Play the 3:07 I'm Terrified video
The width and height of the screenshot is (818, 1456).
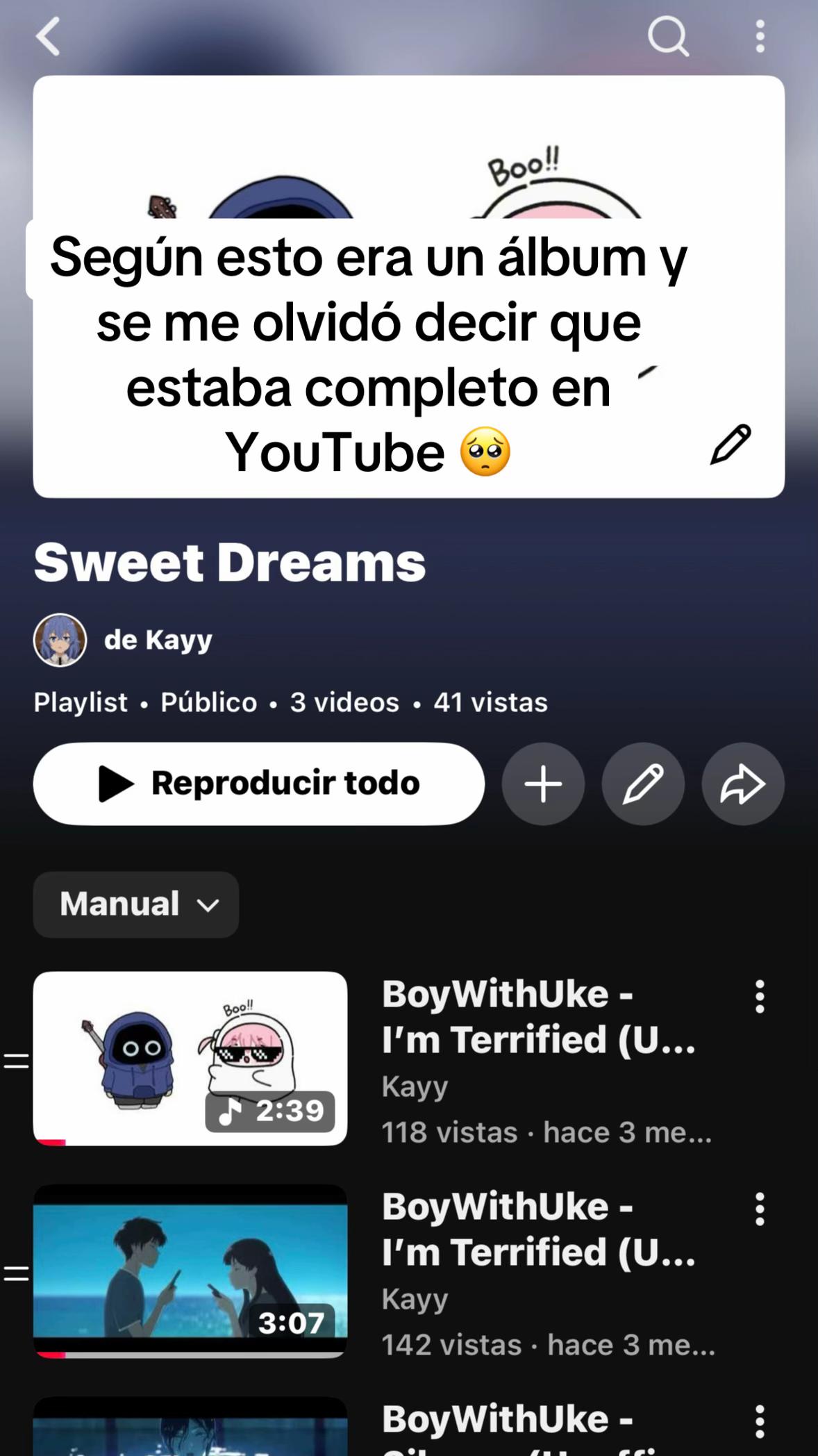pyautogui.click(x=190, y=1271)
